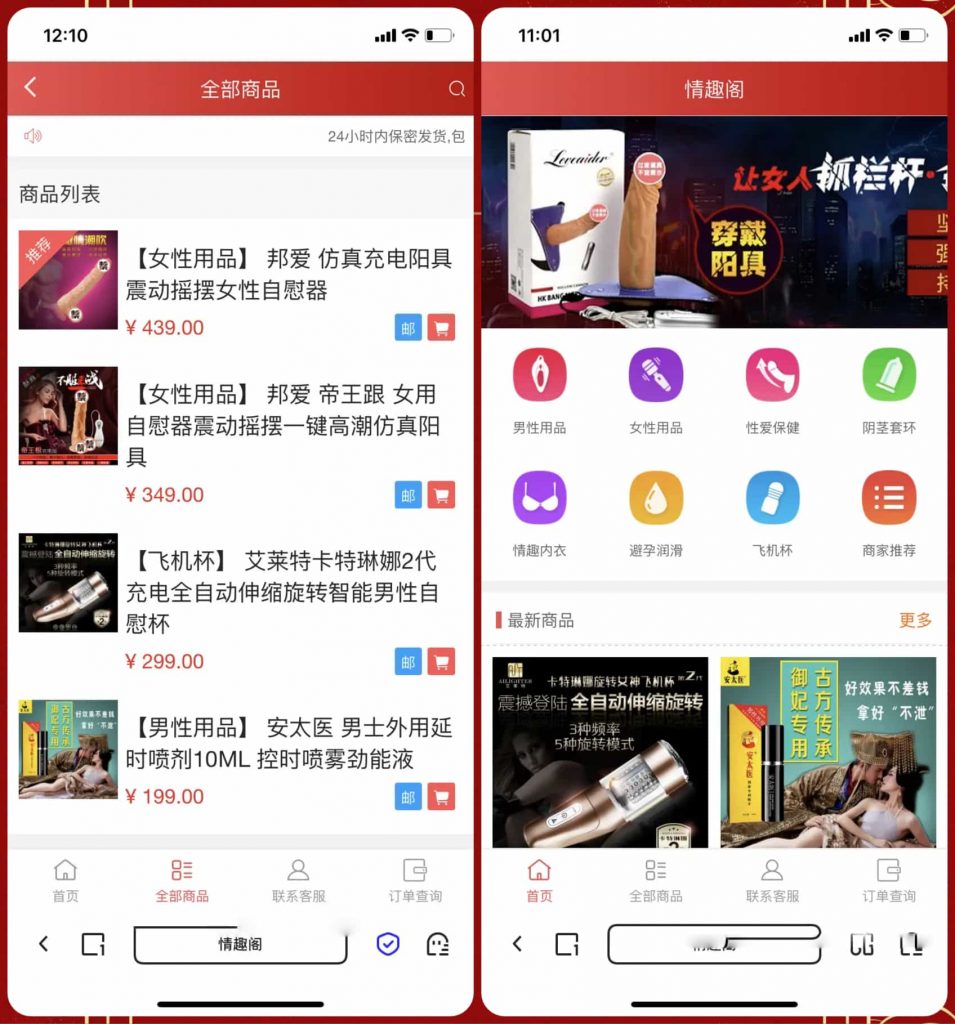
Task: Tap the blue shield verification icon
Action: click(x=388, y=944)
